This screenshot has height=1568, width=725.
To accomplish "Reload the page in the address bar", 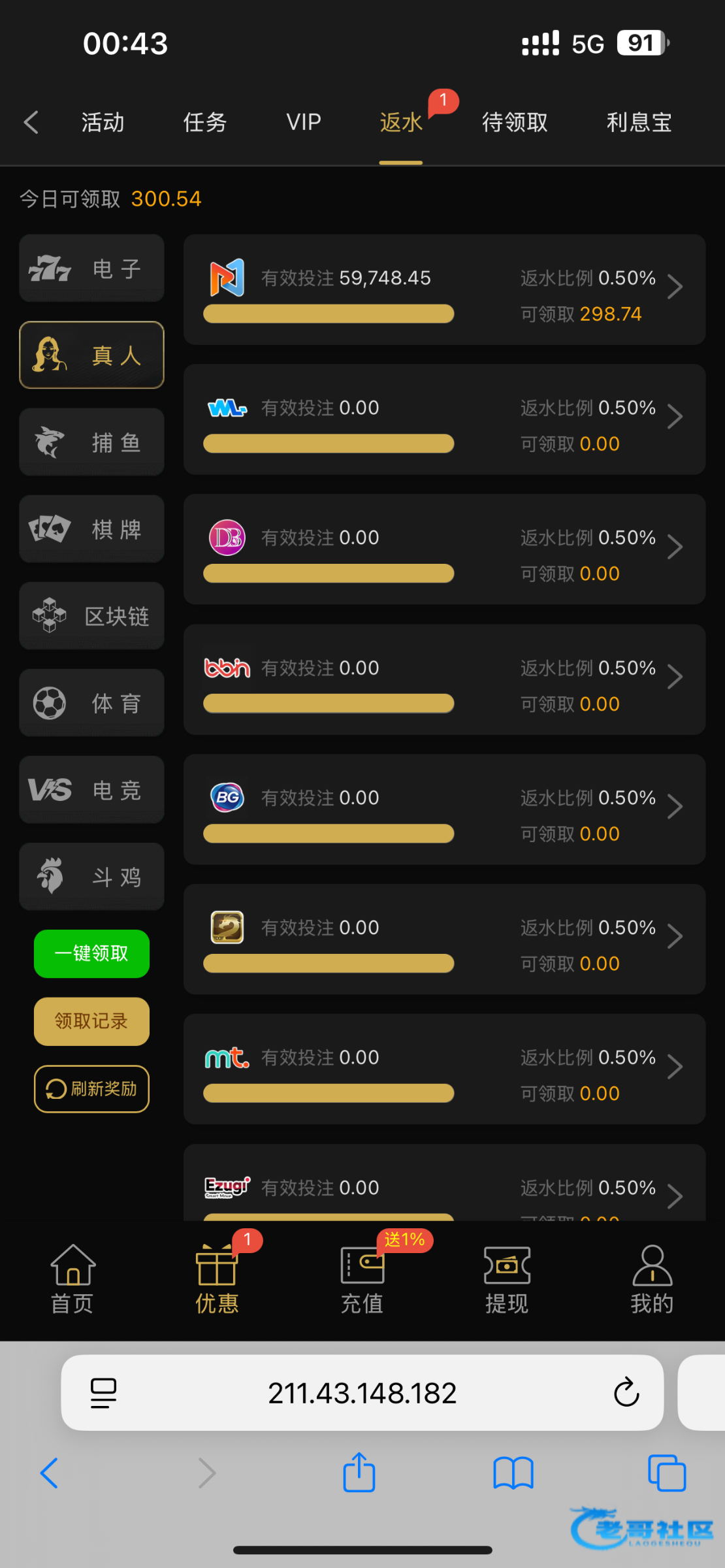I will pyautogui.click(x=626, y=1392).
